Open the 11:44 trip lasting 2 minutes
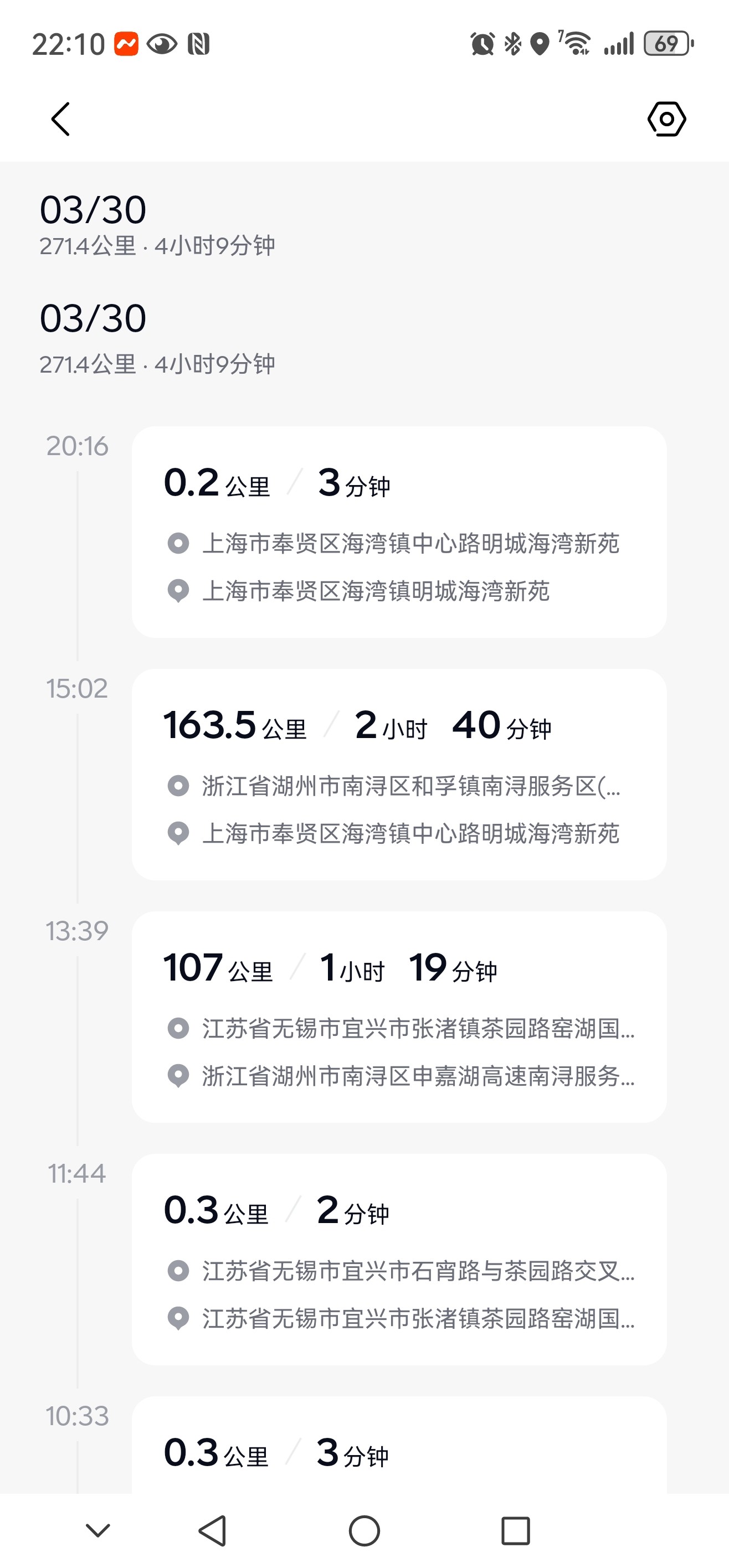This screenshot has width=729, height=1568. (399, 1260)
